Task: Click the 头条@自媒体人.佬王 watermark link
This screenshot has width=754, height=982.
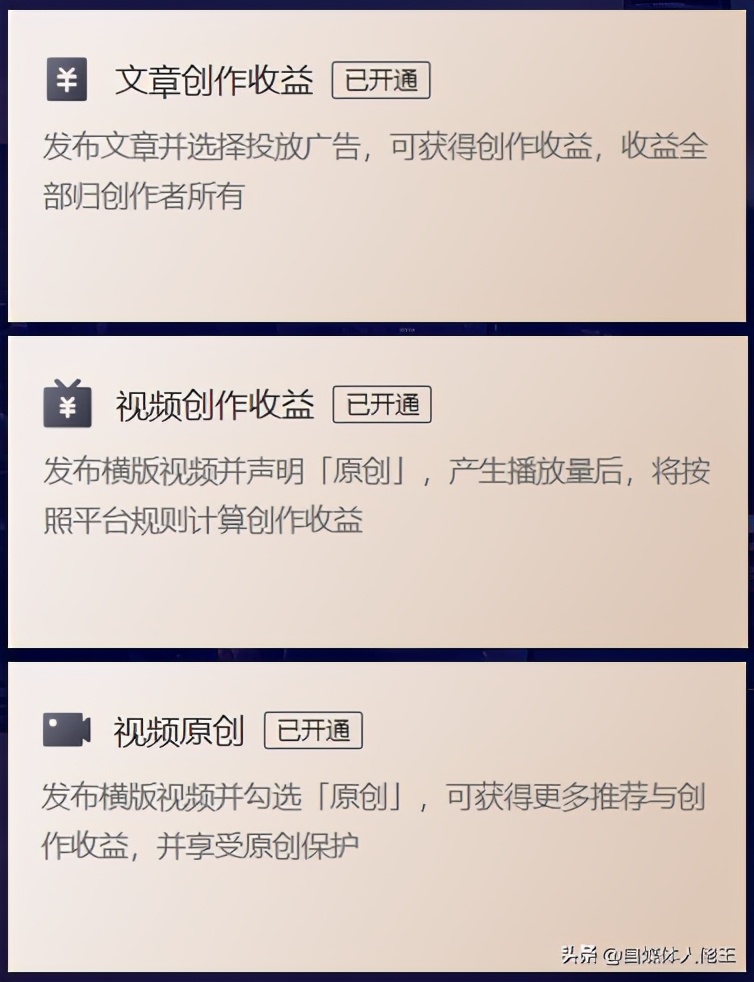Action: [647, 956]
